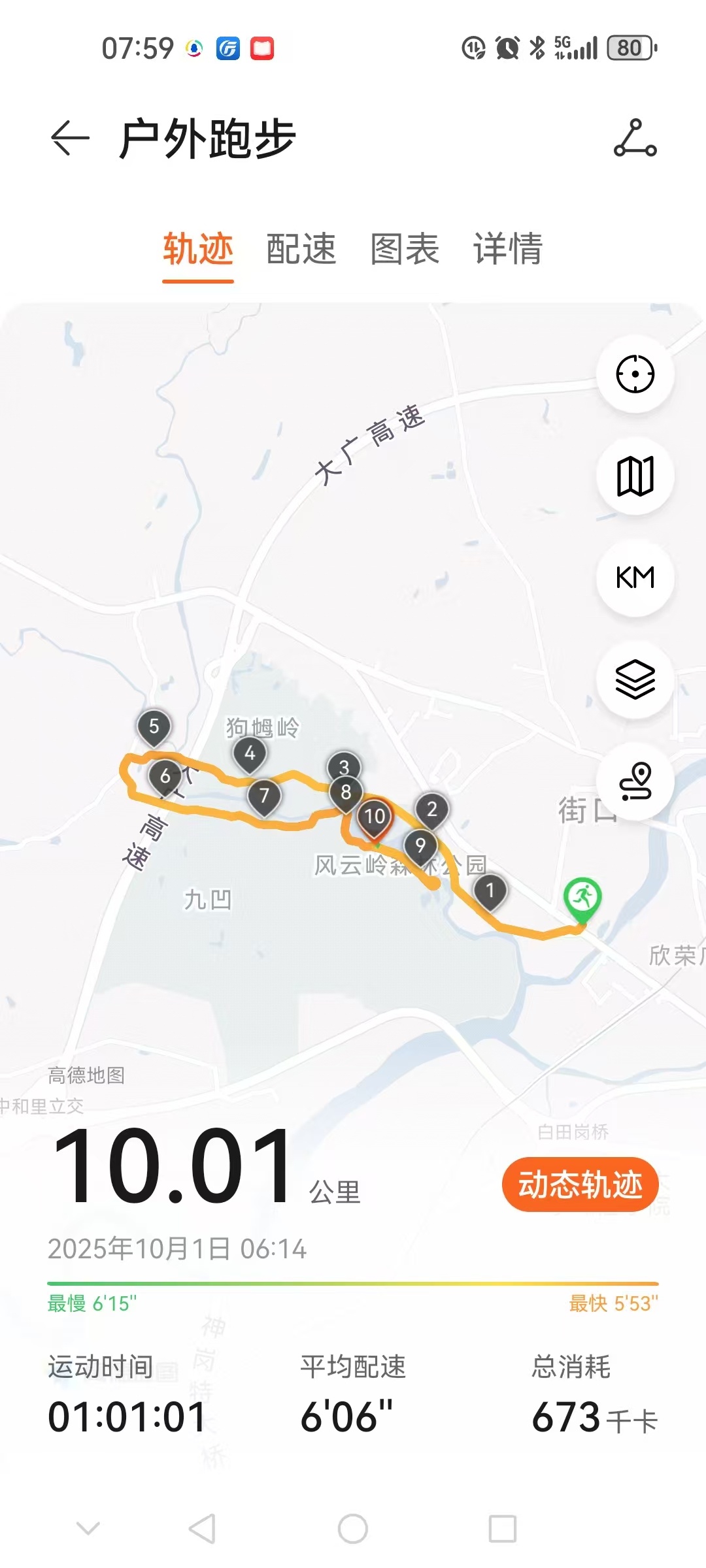Open the route share icon in header
This screenshot has height=1568, width=706.
coord(635,138)
